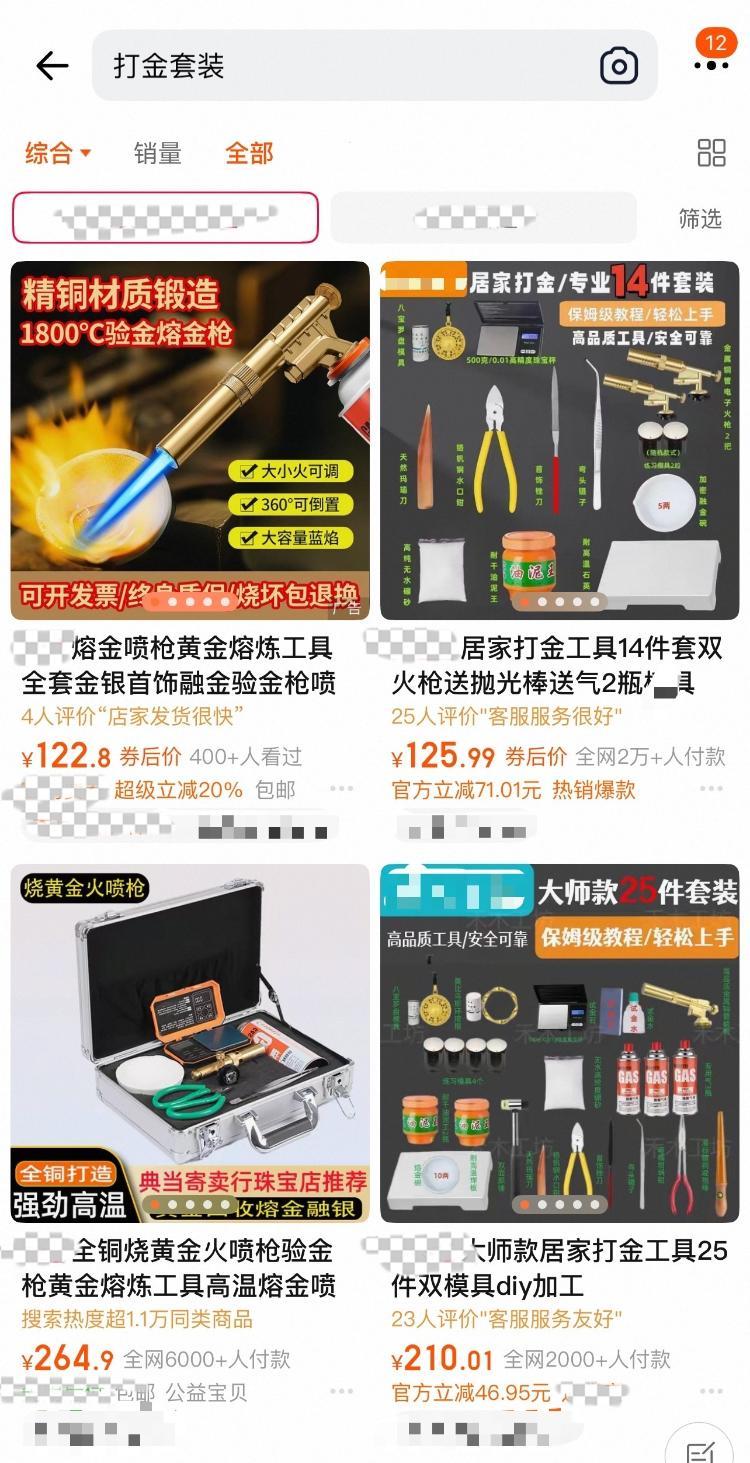Open the 居家打金工具14件套 product card
Viewport: 750px width, 1463px height.
(559, 440)
